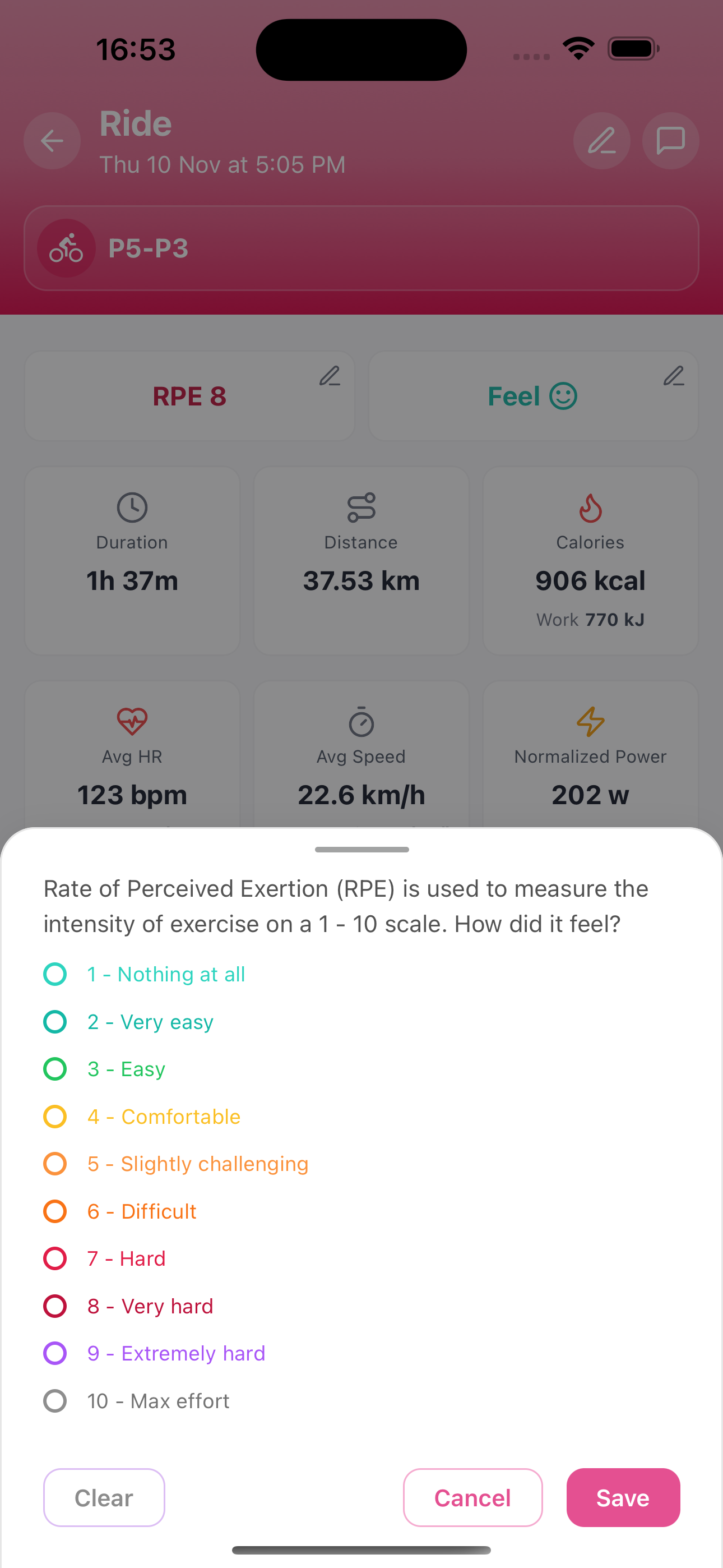Viewport: 723px width, 1568px height.
Task: Select 10 - Max effort
Action: coord(55,1401)
